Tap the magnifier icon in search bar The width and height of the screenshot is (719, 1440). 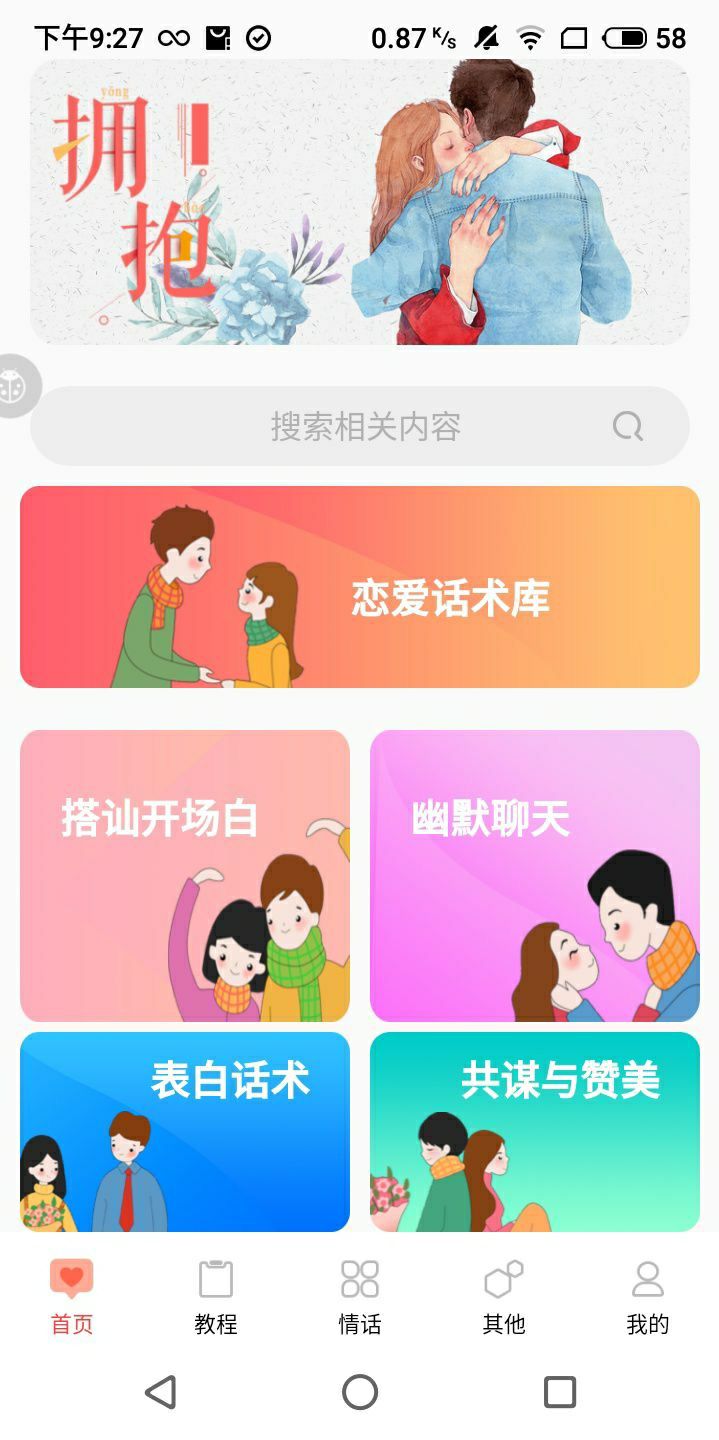tap(628, 427)
